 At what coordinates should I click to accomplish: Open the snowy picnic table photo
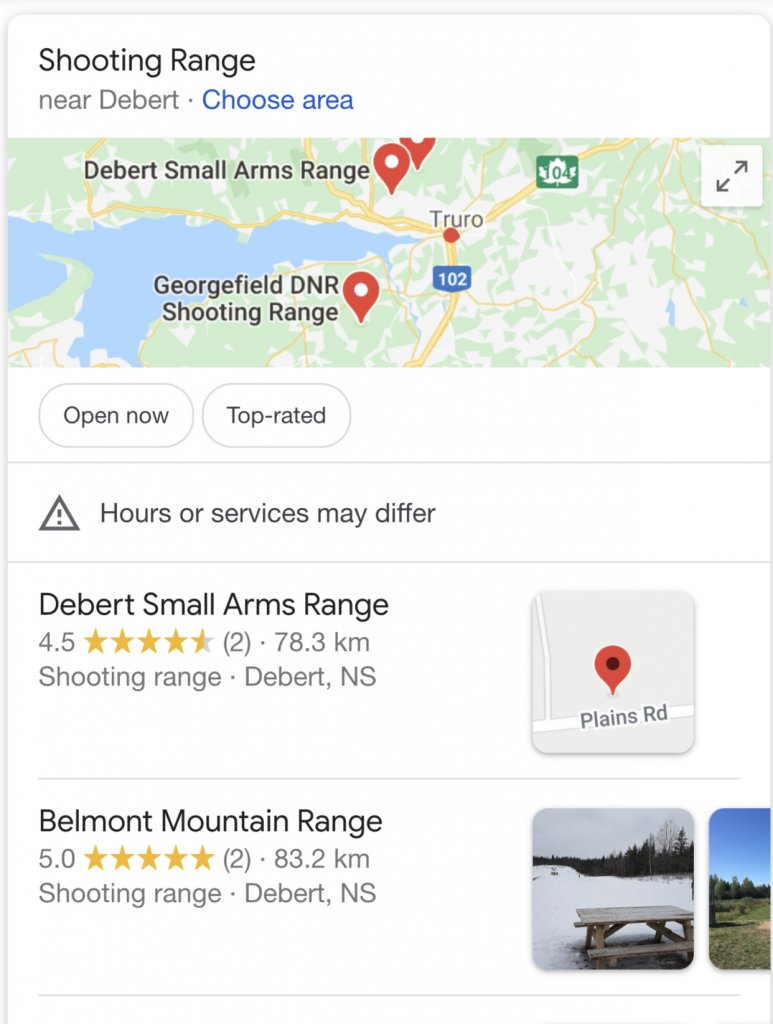pyautogui.click(x=613, y=889)
